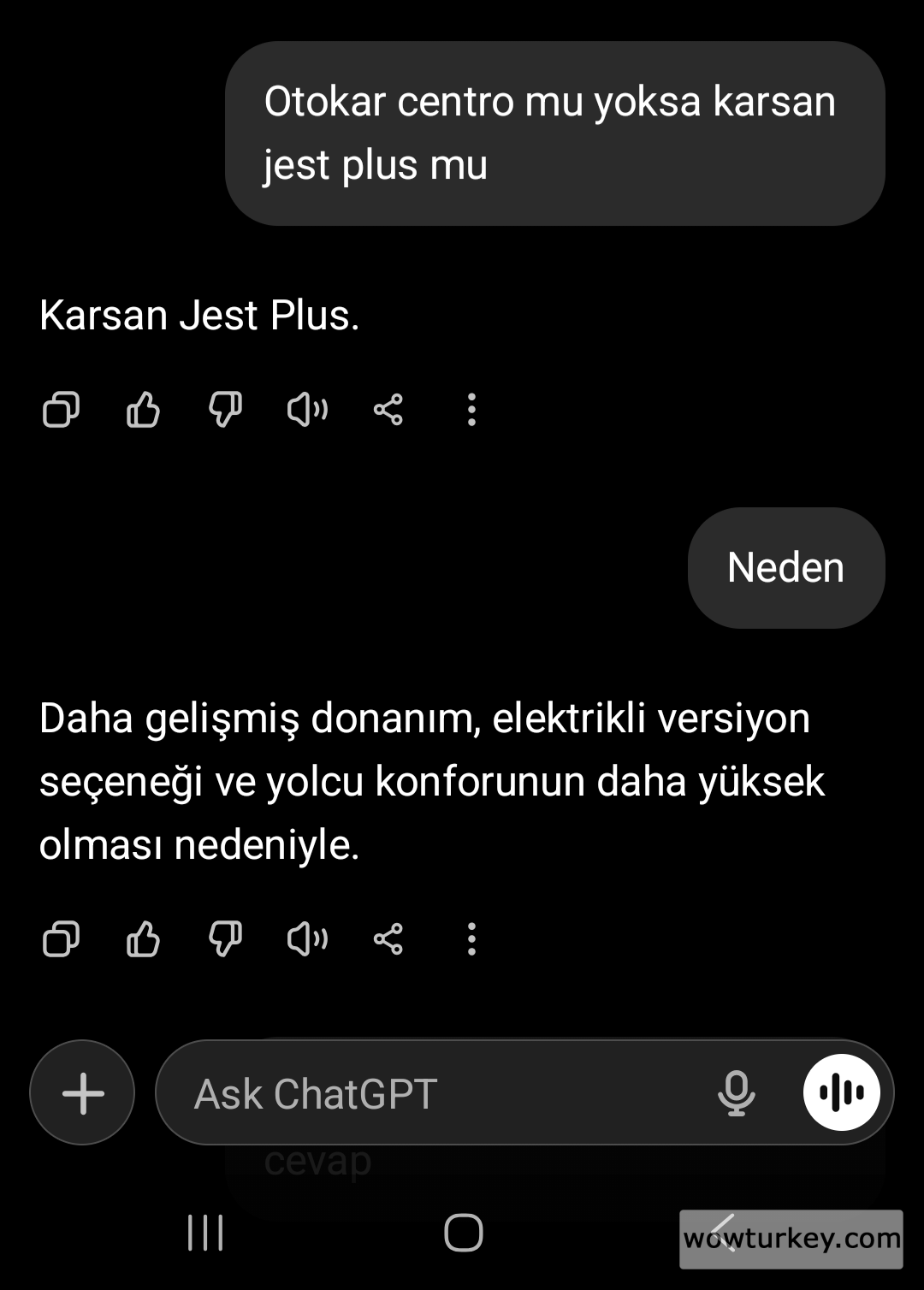This screenshot has width=924, height=1290.
Task: Copy the "Daha gelişmiş donanım" reply
Action: click(61, 939)
